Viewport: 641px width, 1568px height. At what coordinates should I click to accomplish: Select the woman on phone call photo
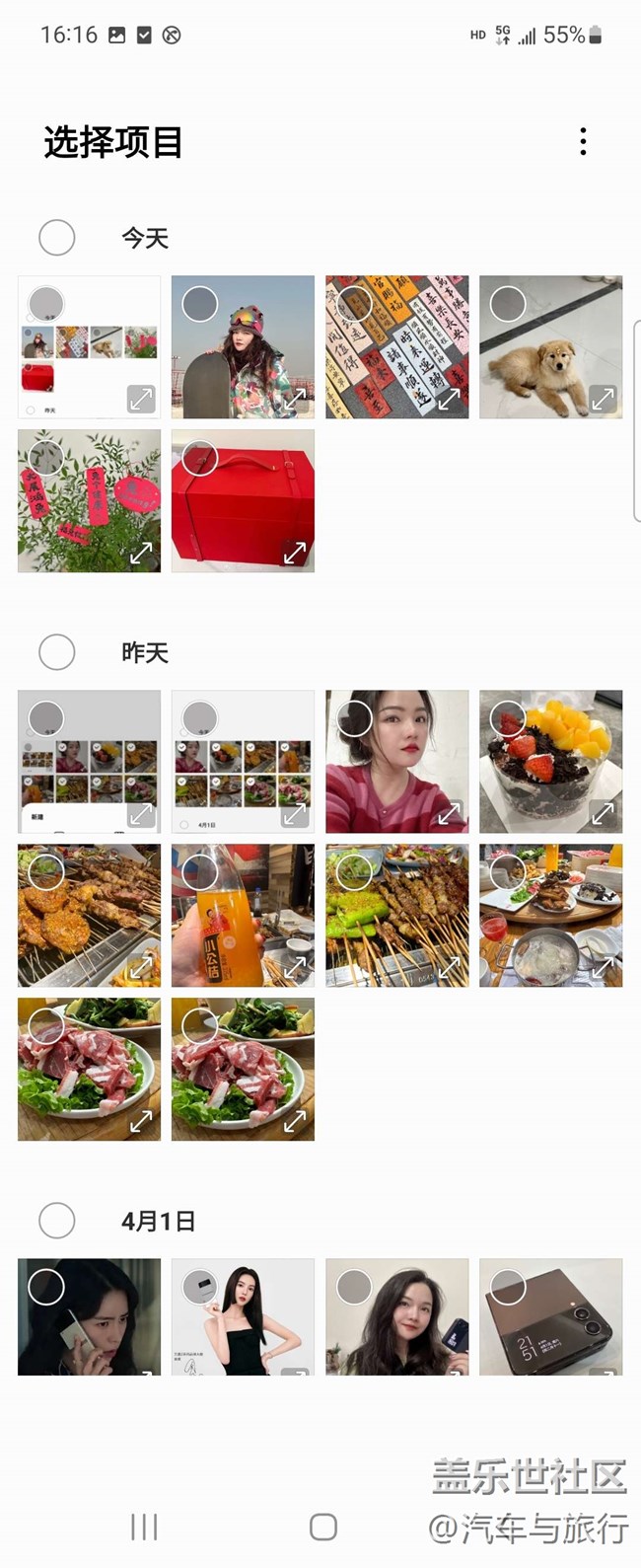[46, 1287]
